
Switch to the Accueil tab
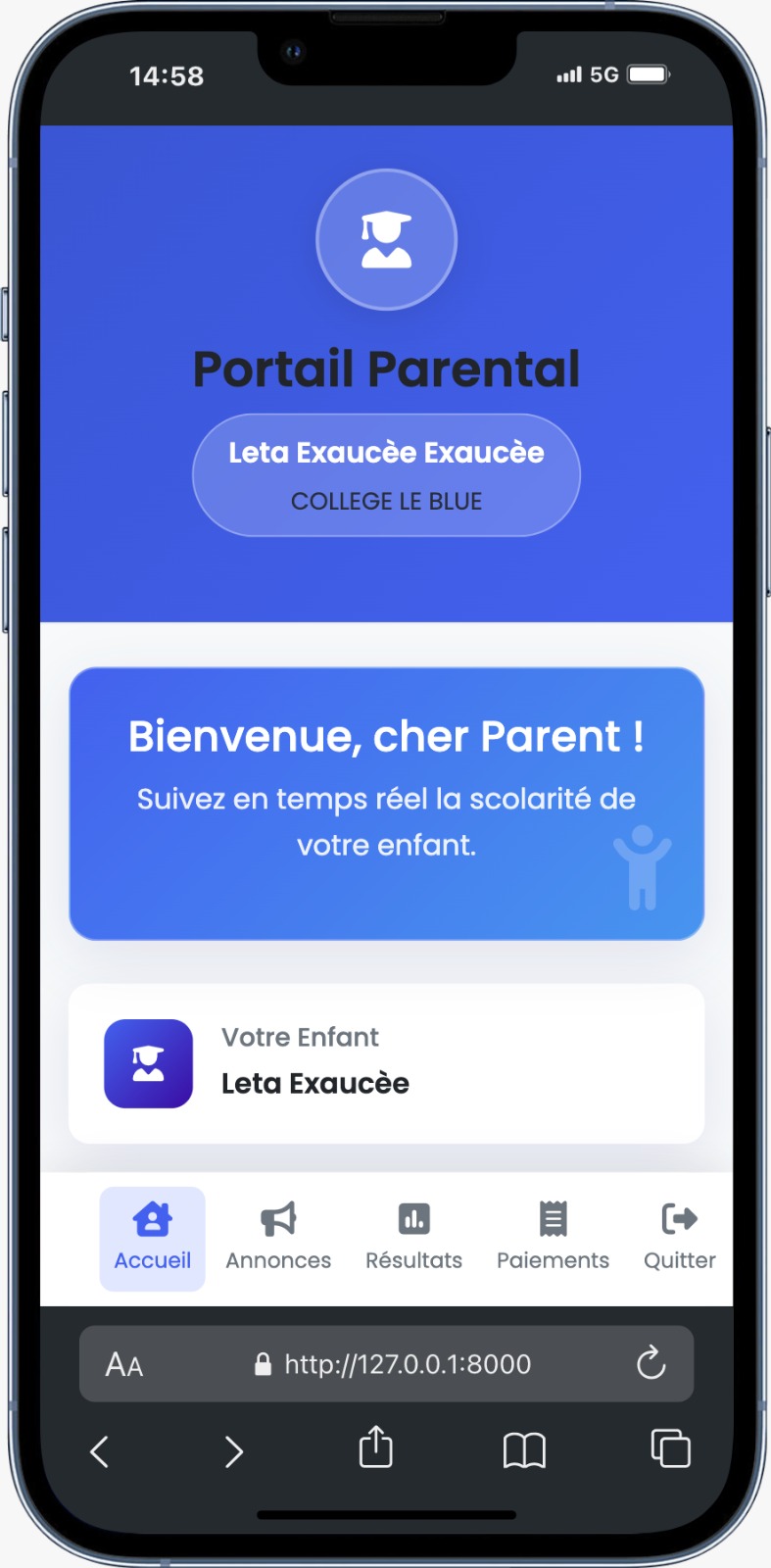(x=152, y=1238)
